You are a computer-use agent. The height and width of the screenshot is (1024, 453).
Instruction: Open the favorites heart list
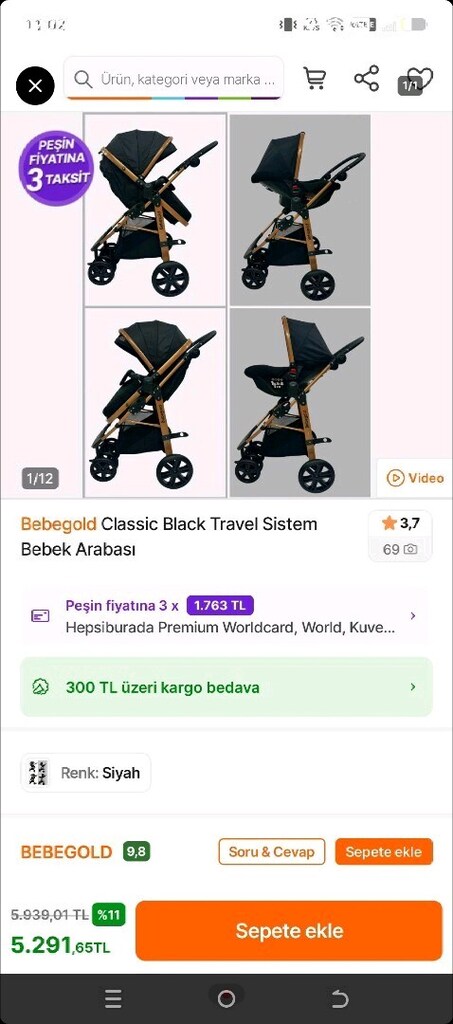[x=416, y=81]
